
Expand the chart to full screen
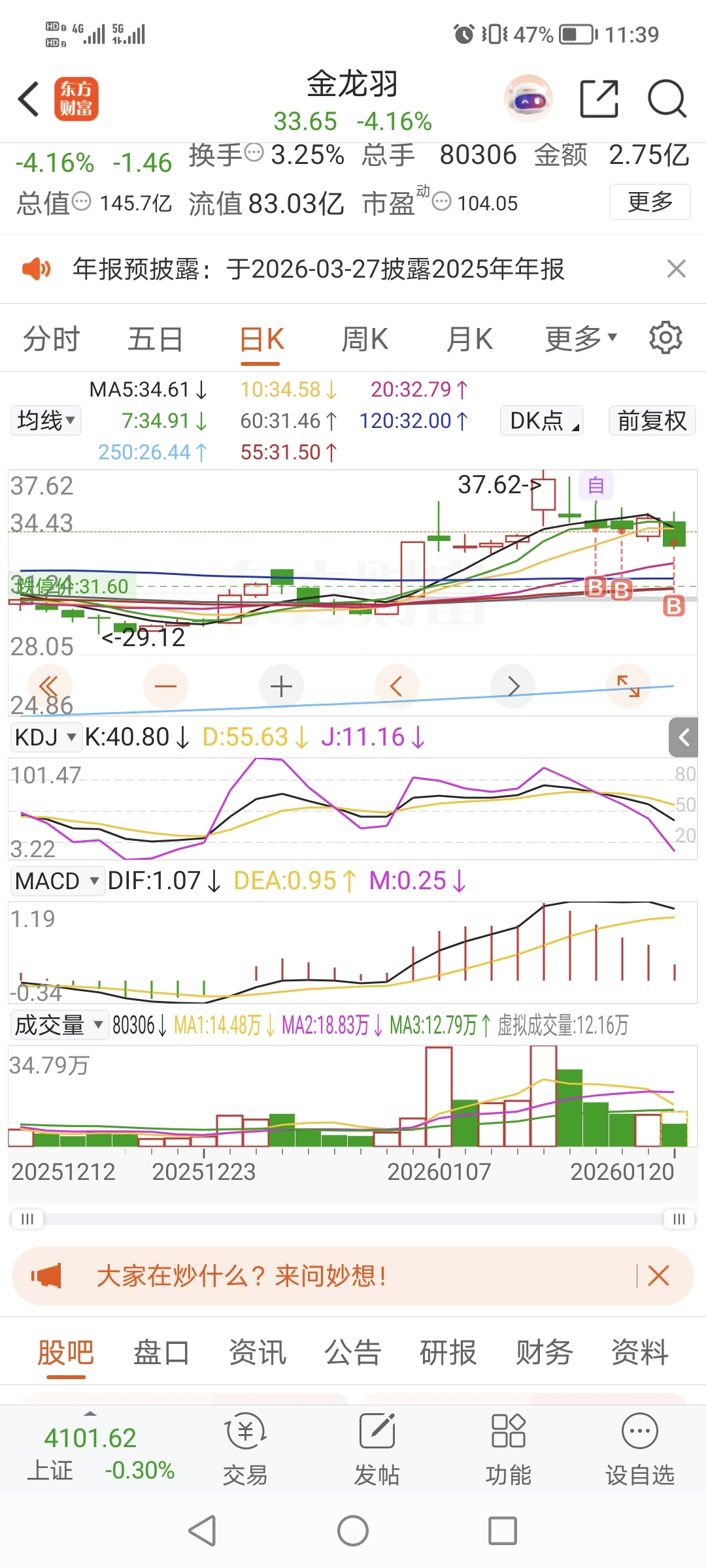tap(628, 686)
